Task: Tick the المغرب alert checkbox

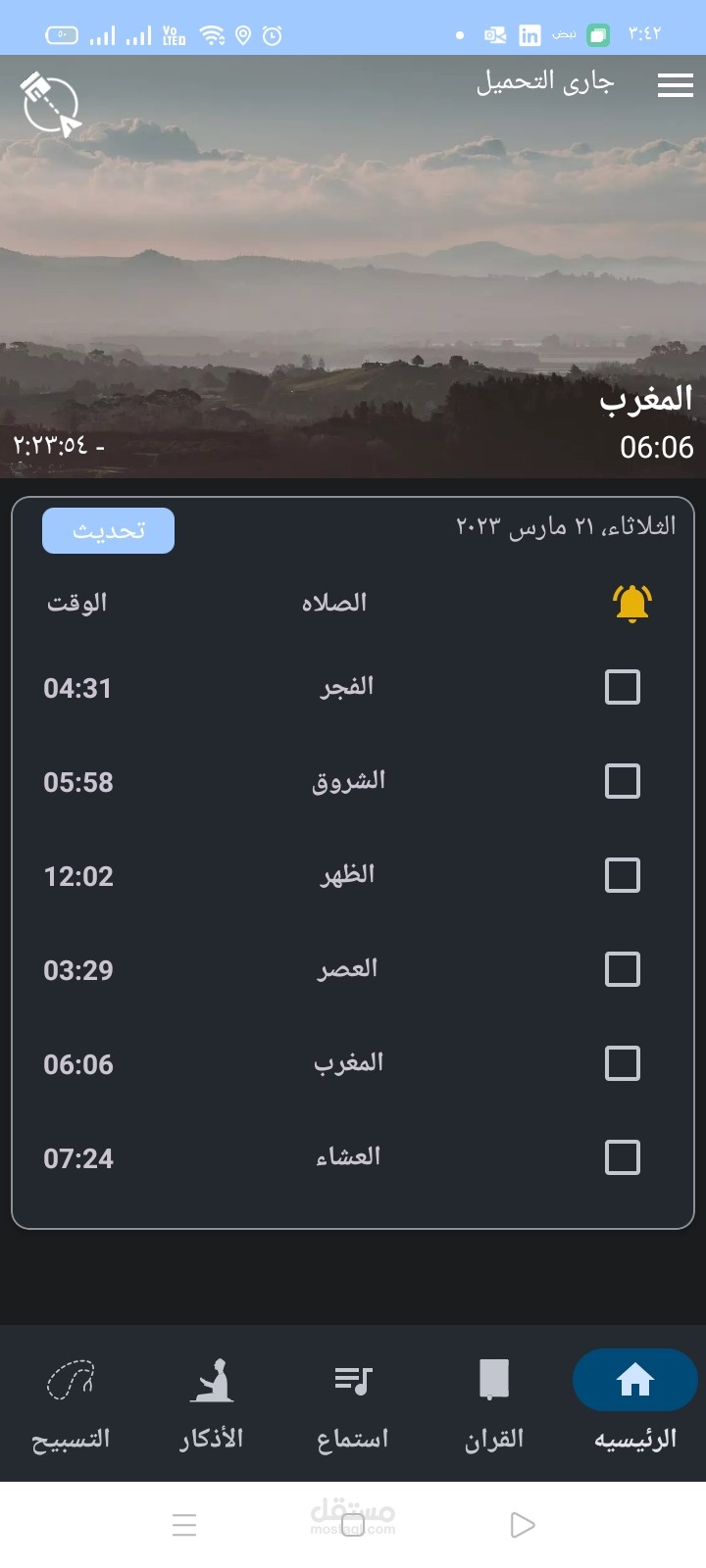Action: pyautogui.click(x=623, y=1063)
